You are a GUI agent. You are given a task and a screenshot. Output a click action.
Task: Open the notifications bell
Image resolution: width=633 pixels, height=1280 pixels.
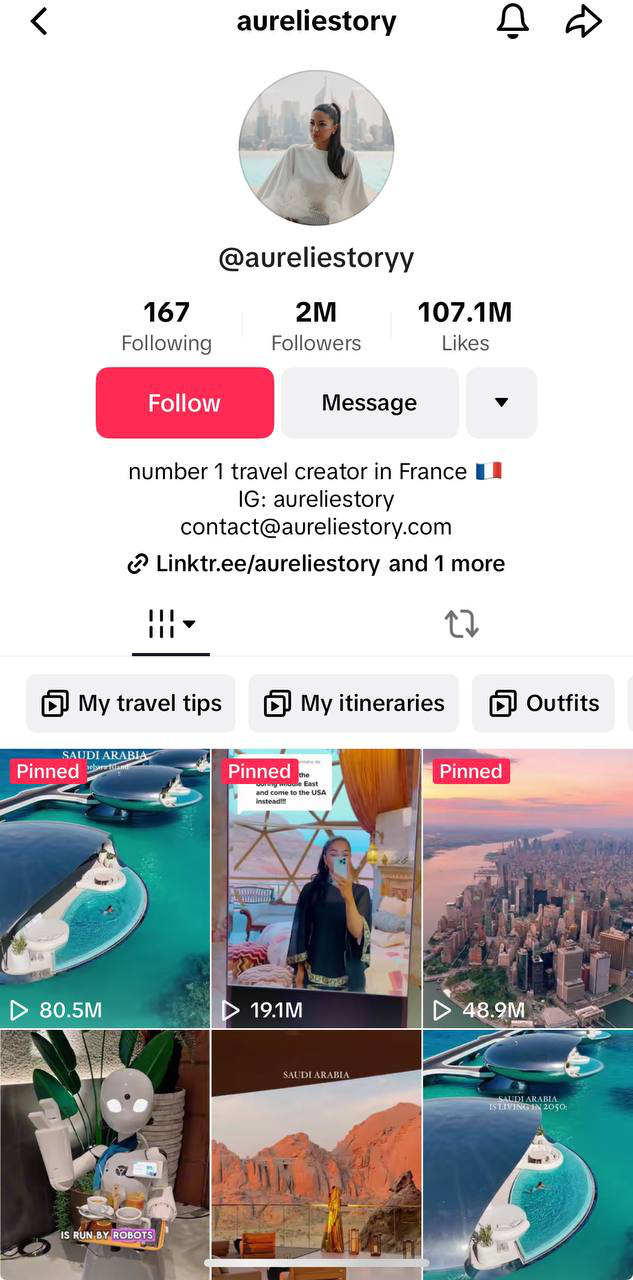(x=512, y=21)
